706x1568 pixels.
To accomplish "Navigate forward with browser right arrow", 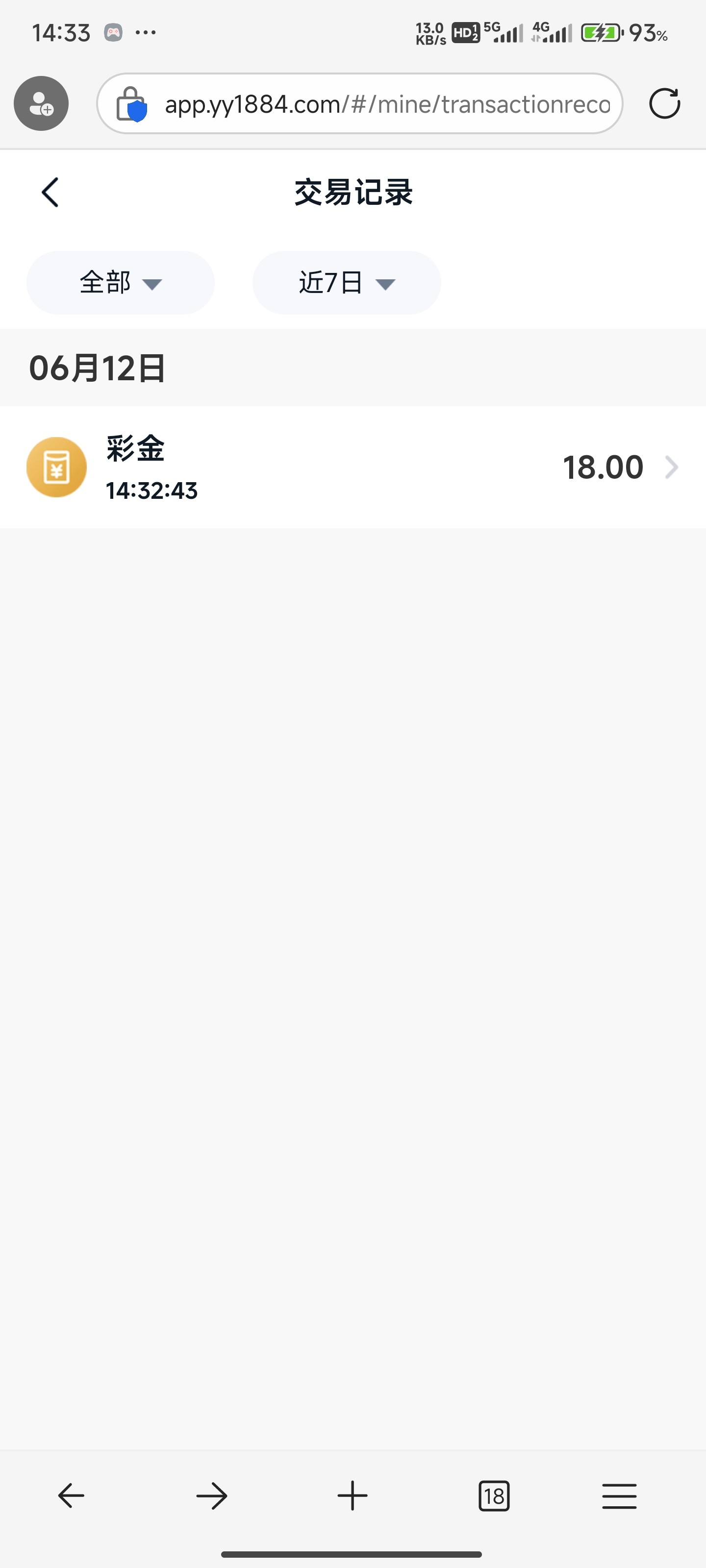I will (212, 1495).
